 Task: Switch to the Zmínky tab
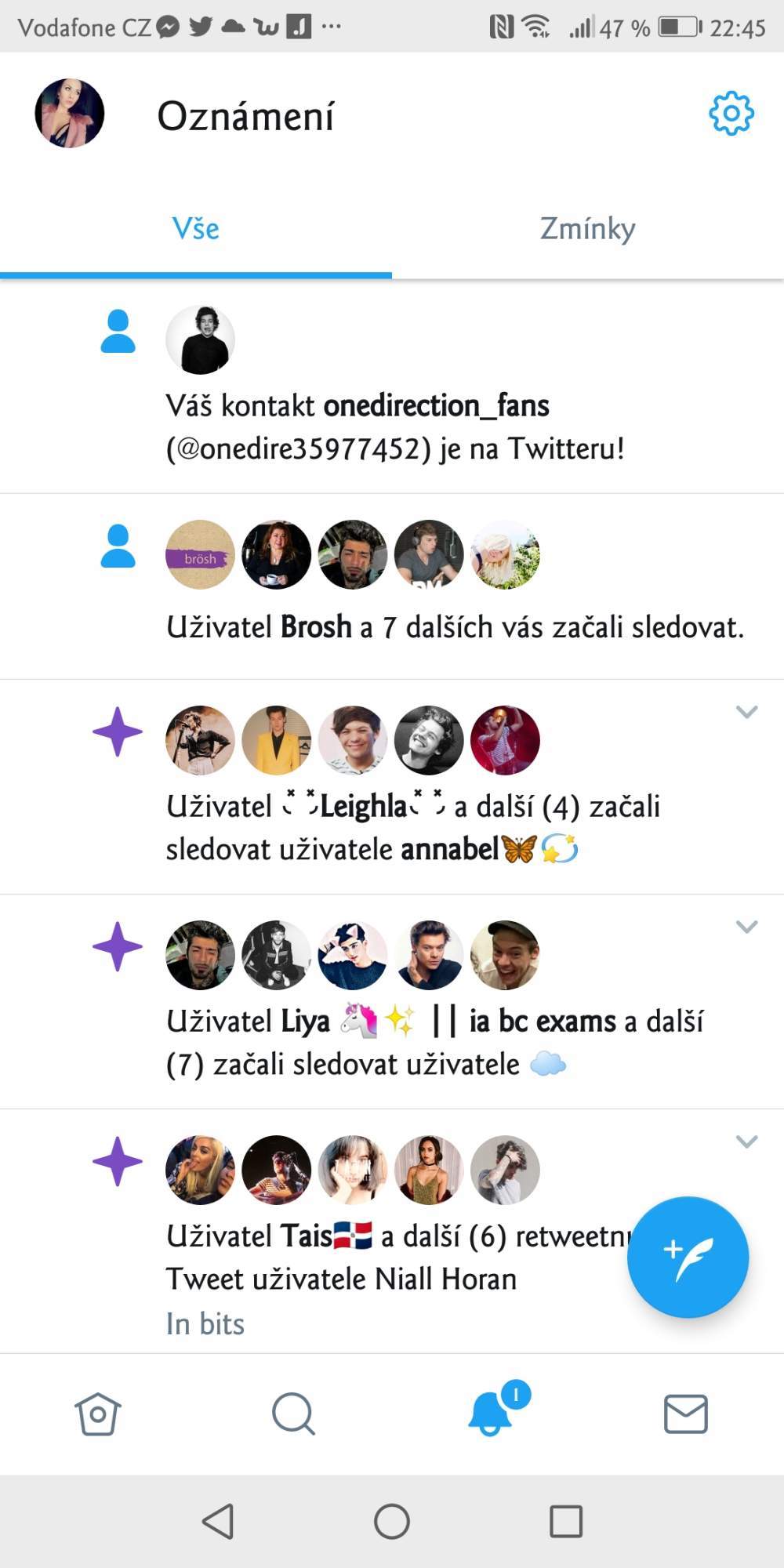tap(587, 229)
